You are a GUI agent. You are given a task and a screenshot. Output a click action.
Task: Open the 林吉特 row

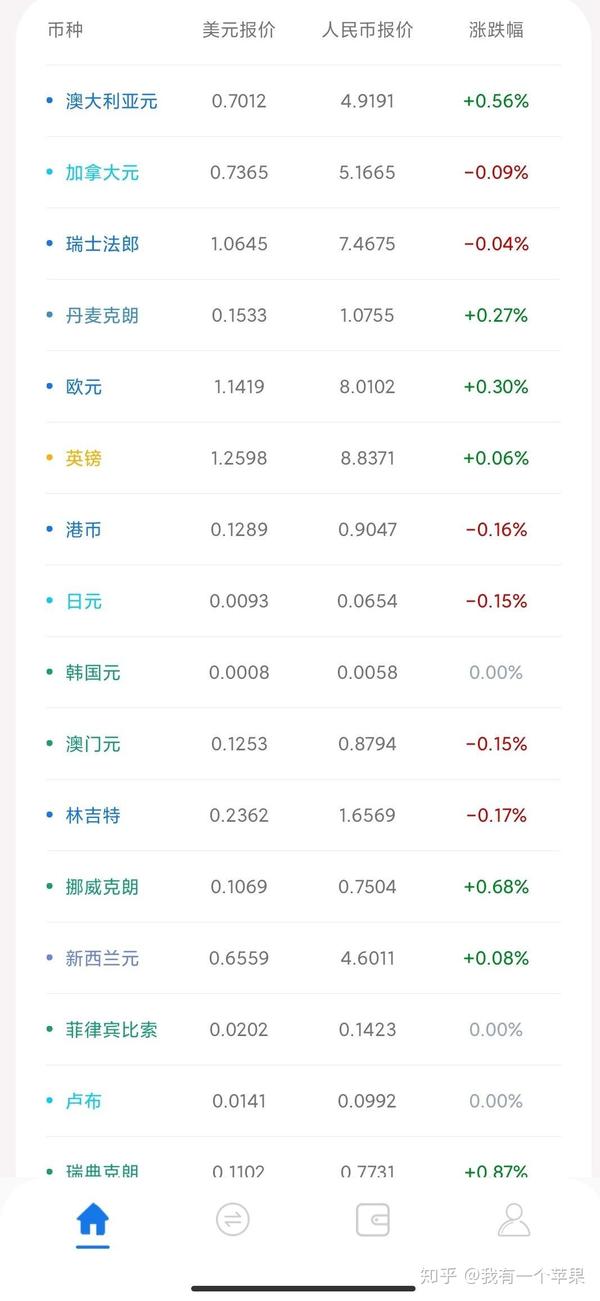(x=303, y=816)
